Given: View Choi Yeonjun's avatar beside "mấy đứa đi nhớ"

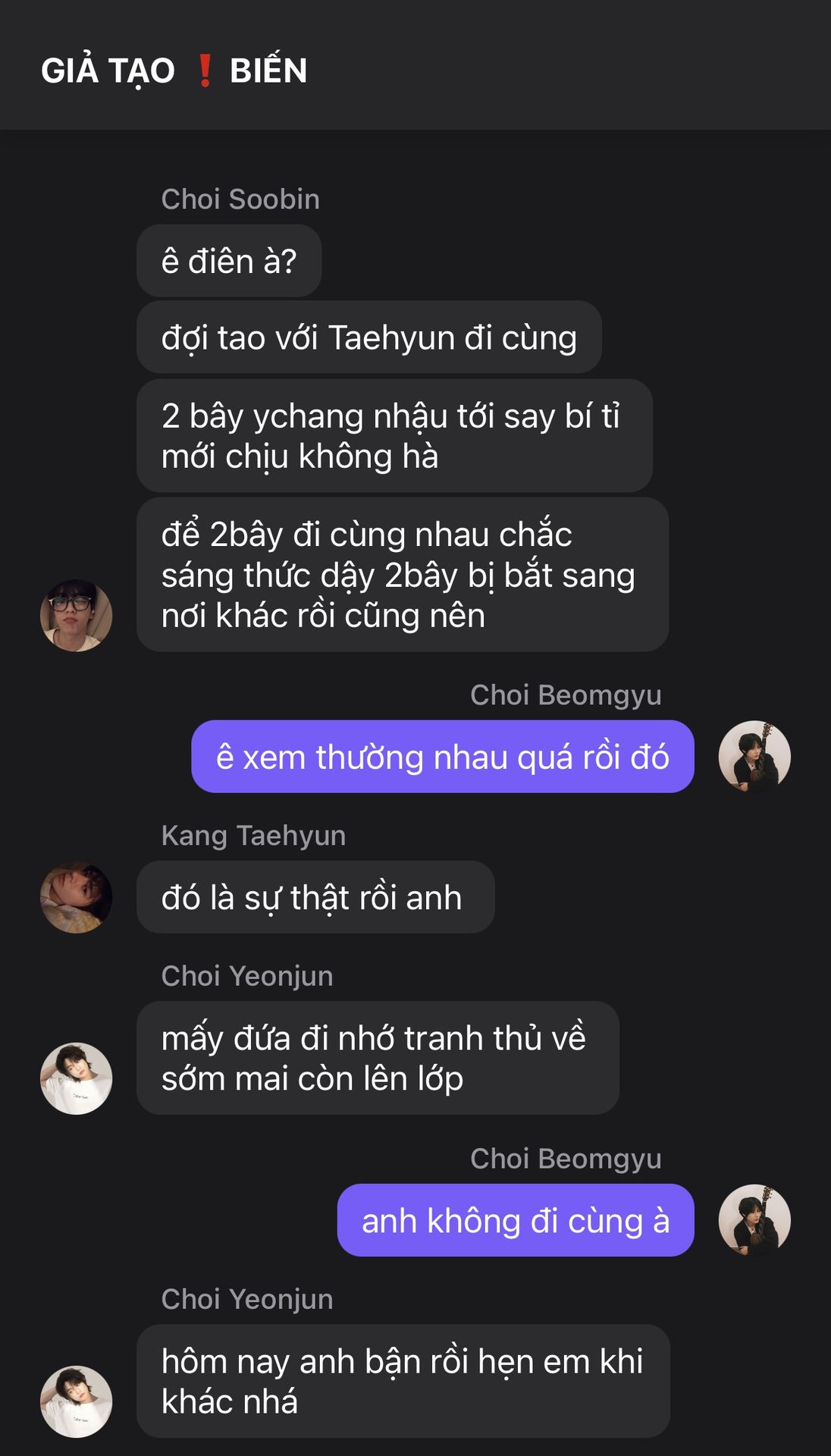Looking at the screenshot, I should (76, 1078).
